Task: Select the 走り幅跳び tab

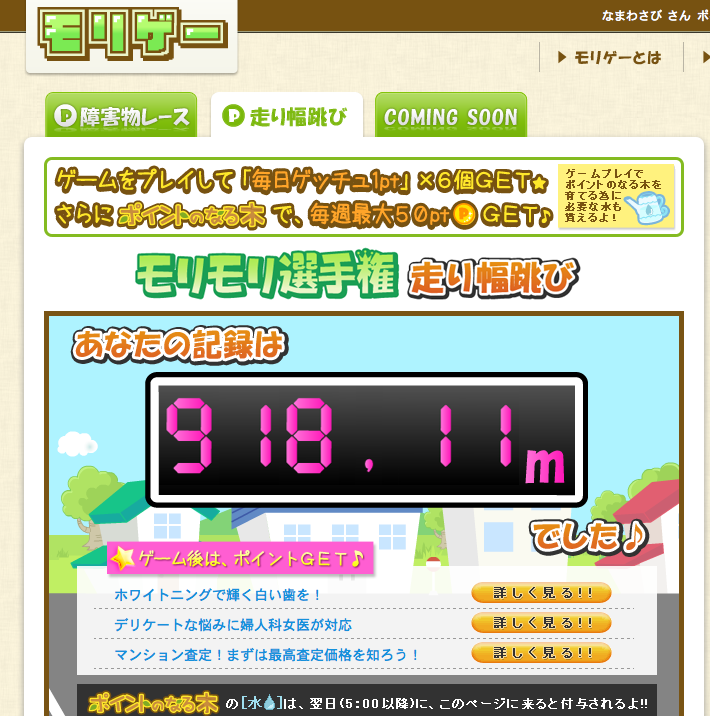Action: (x=286, y=117)
